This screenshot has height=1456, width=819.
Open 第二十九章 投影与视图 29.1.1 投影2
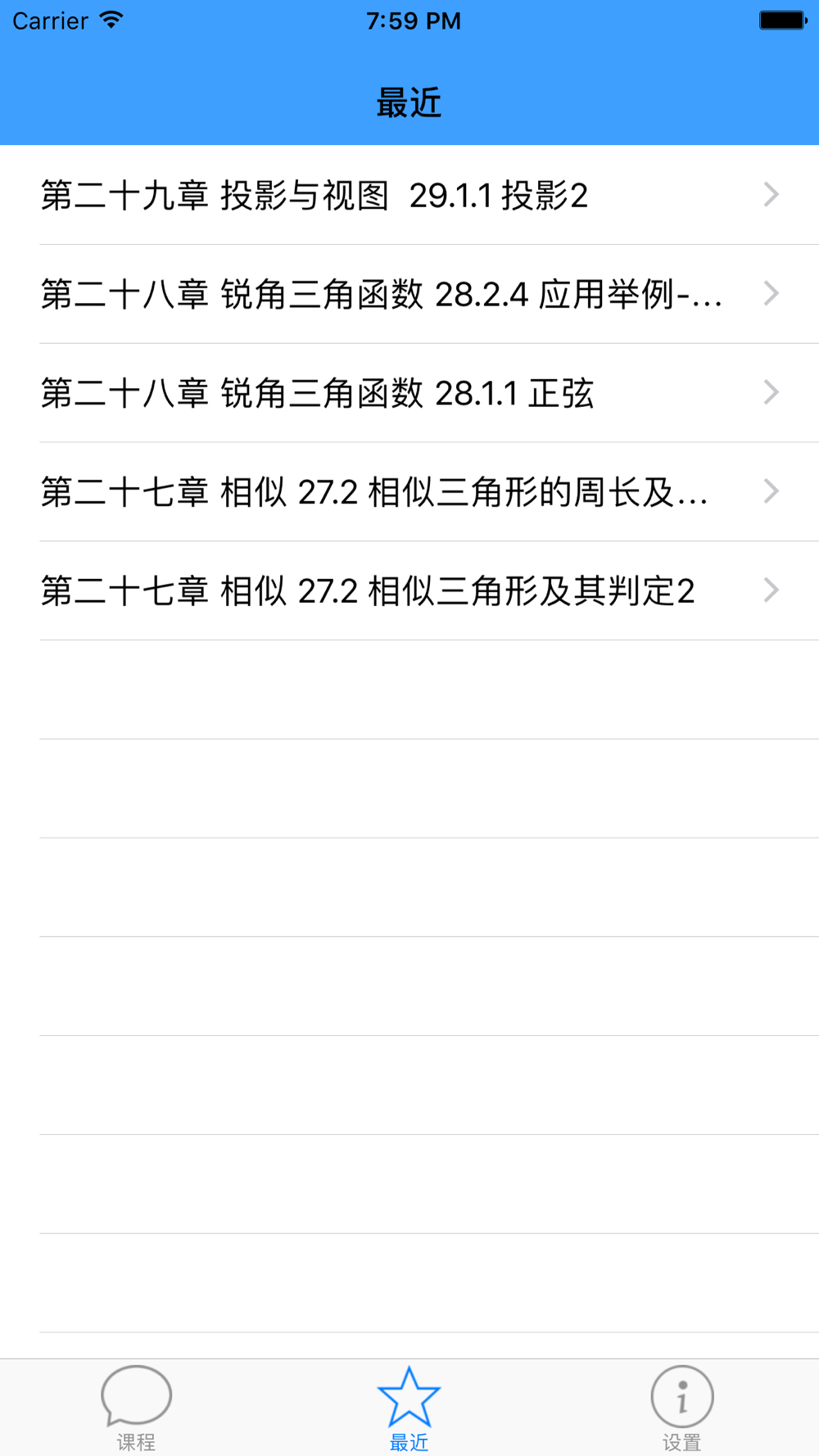(x=409, y=195)
